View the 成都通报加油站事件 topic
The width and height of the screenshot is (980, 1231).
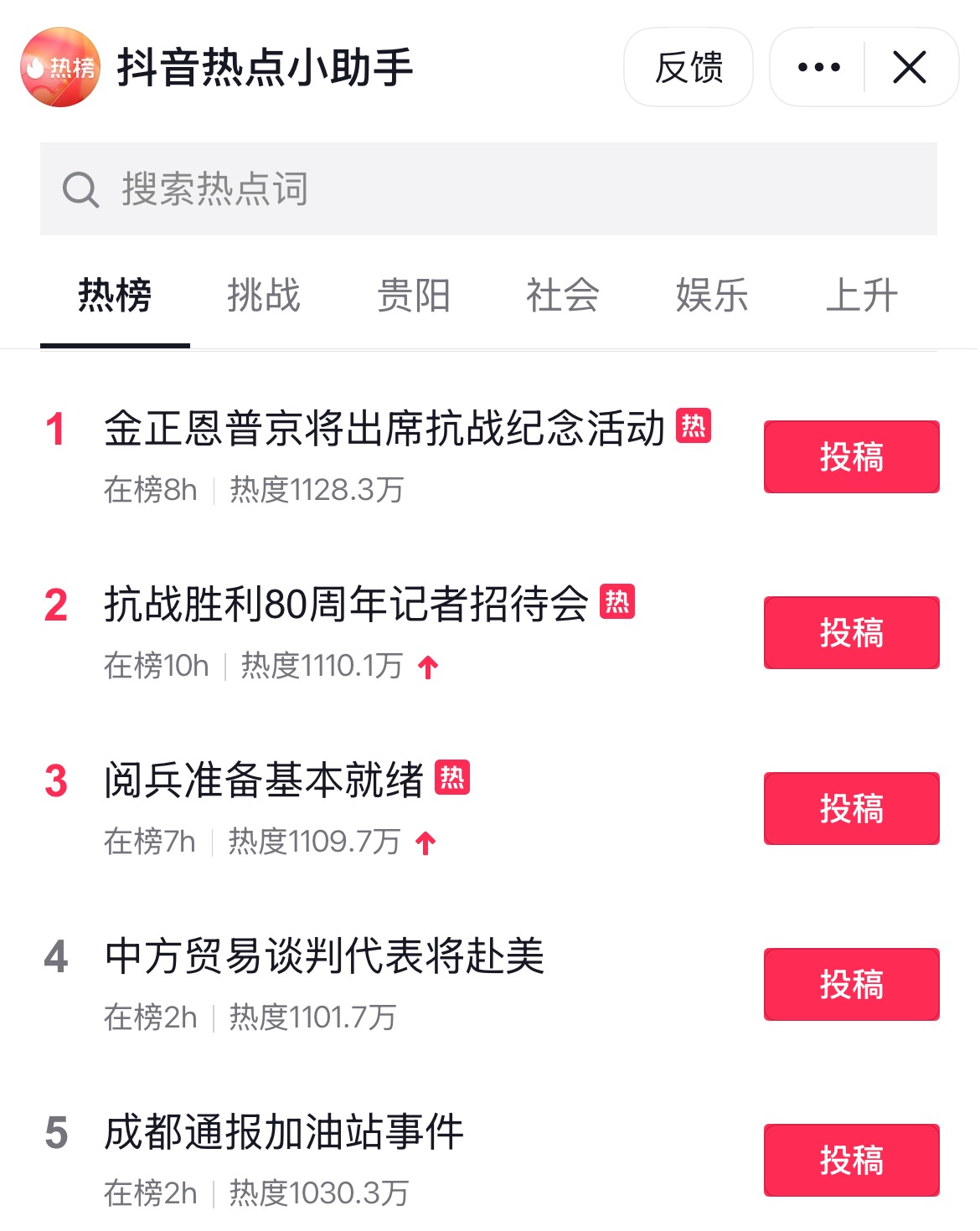(x=284, y=1132)
